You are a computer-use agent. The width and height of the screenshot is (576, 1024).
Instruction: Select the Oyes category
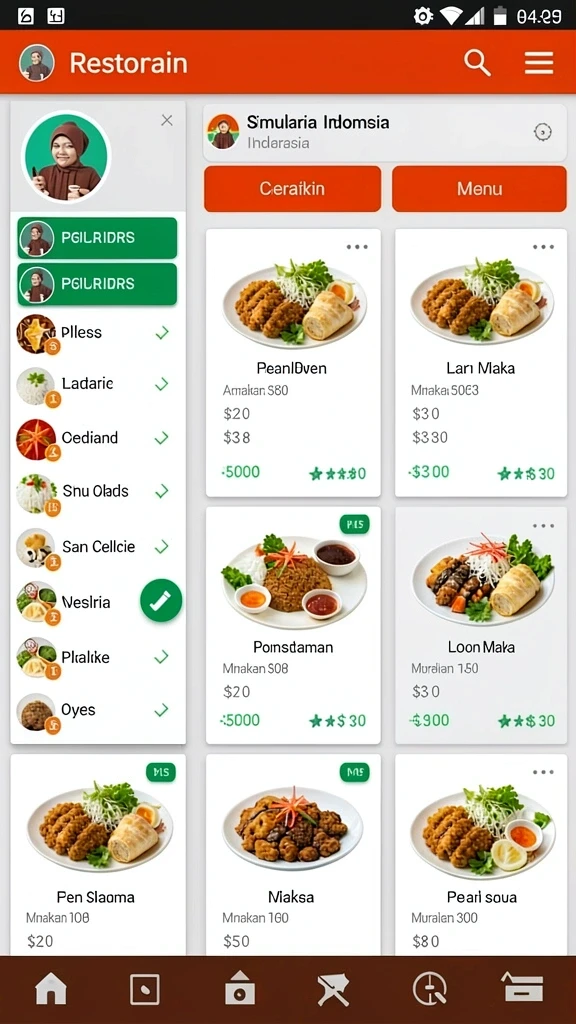pyautogui.click(x=98, y=711)
